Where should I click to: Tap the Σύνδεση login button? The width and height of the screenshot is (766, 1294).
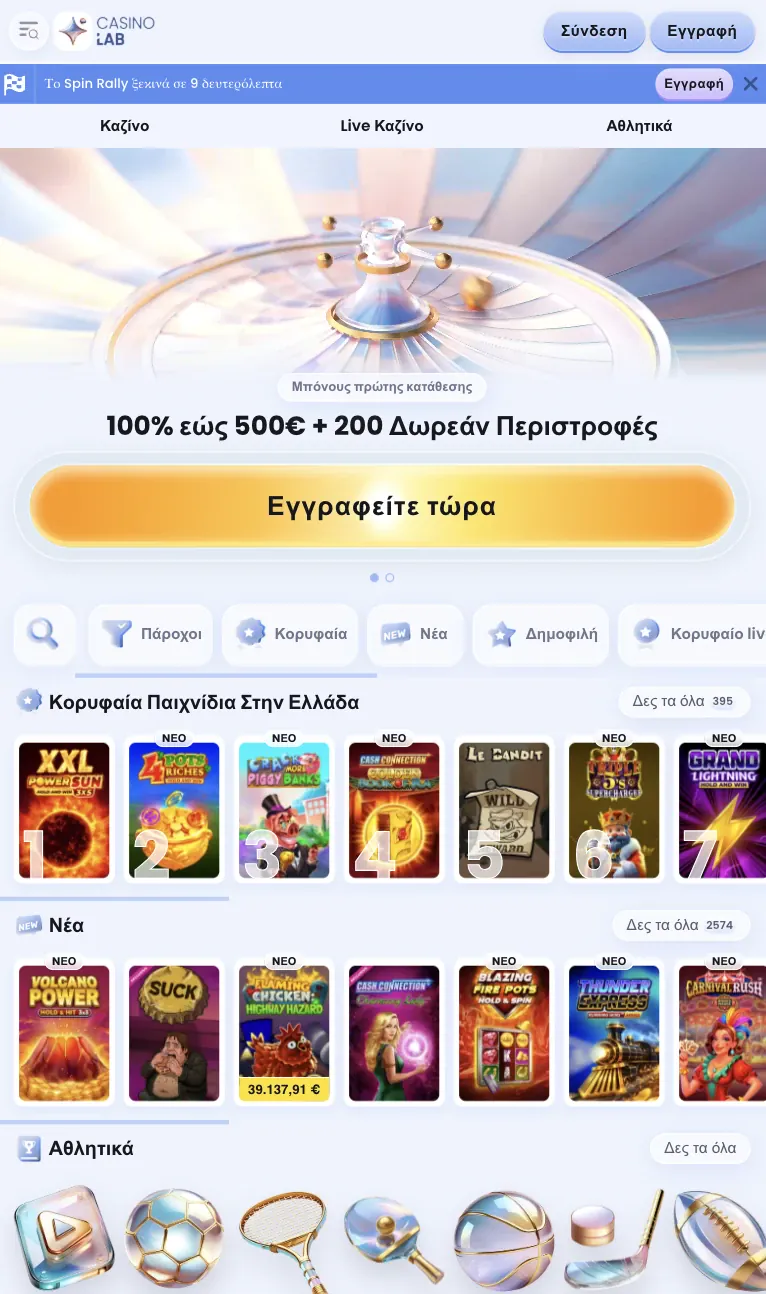point(594,31)
